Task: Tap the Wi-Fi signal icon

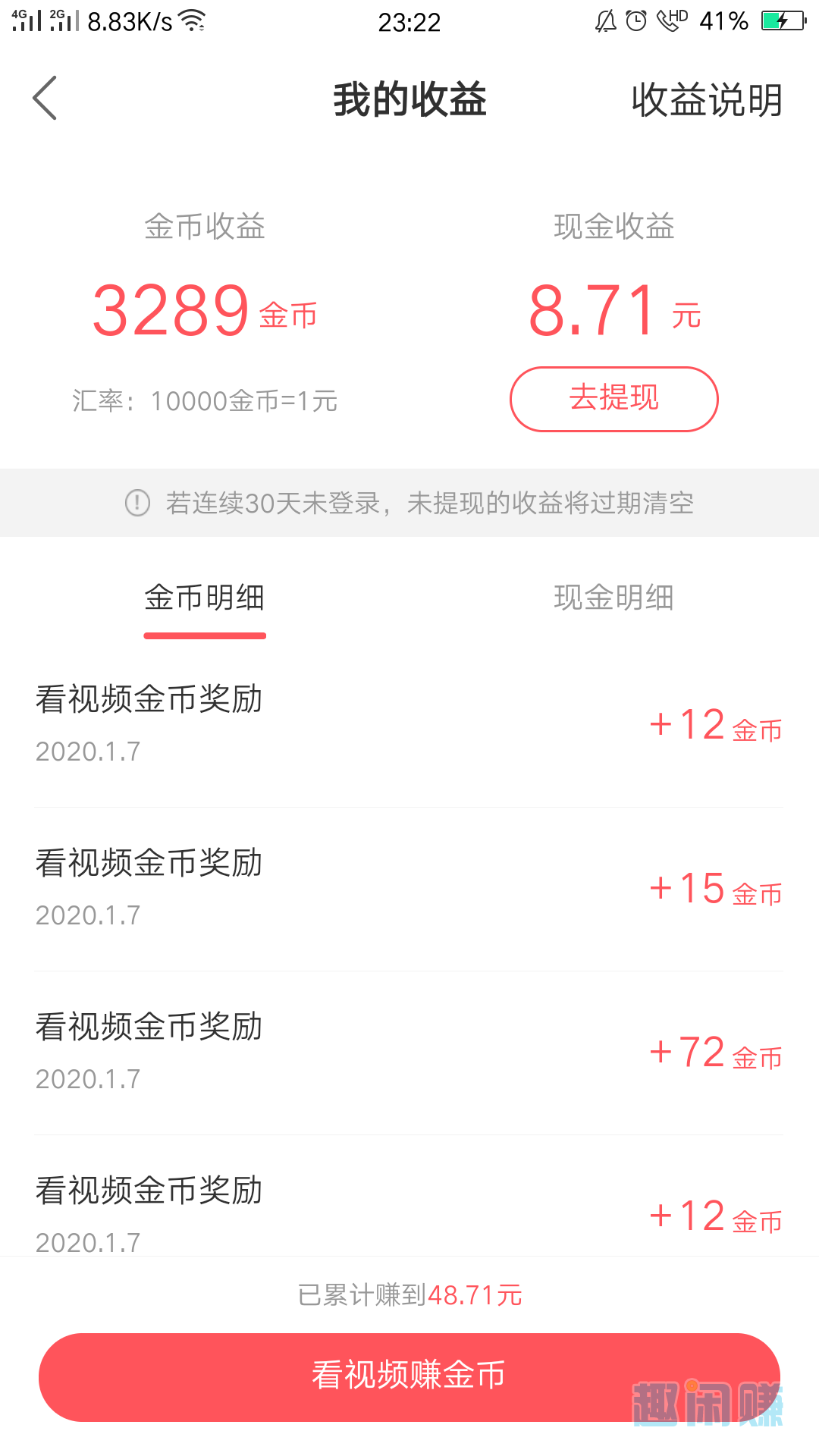Action: [x=190, y=19]
